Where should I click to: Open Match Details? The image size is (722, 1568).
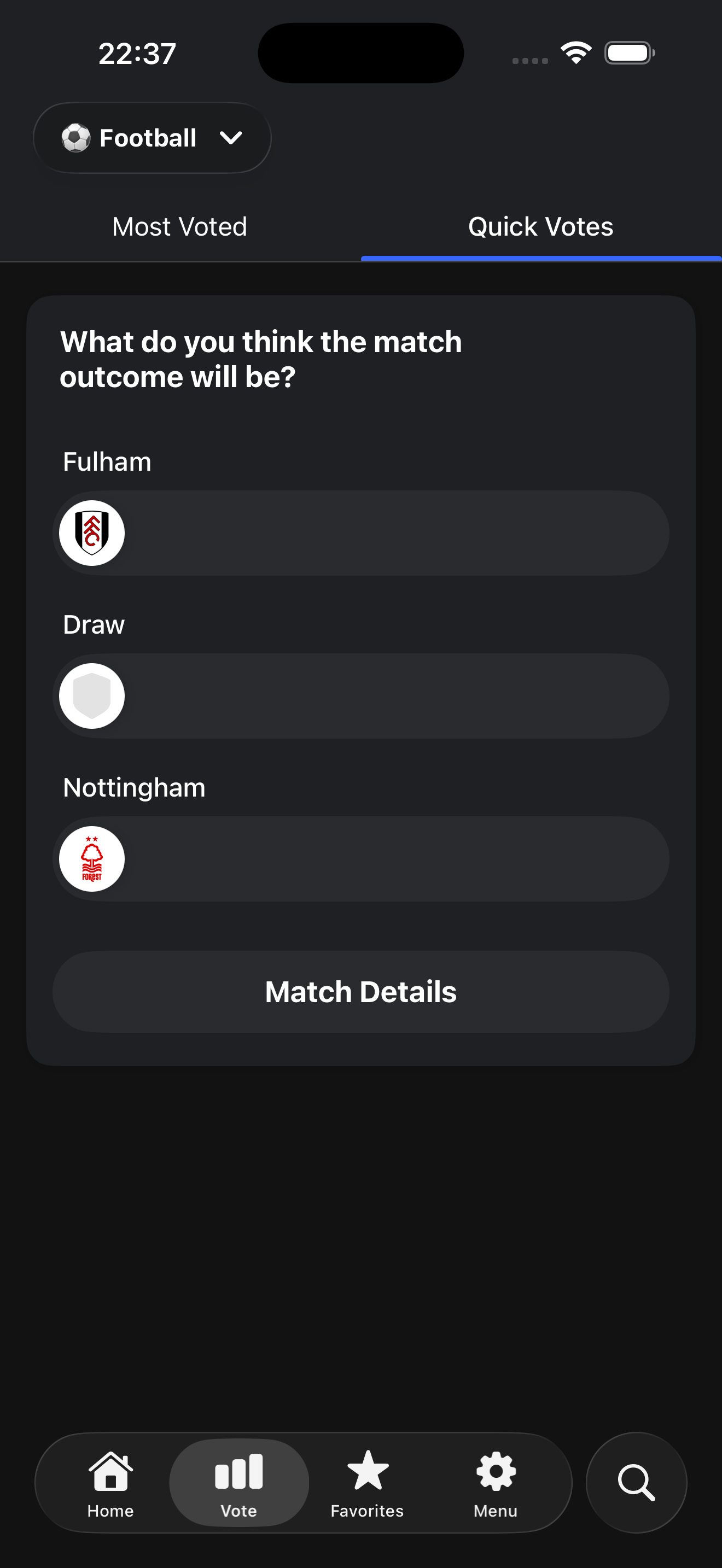point(360,991)
